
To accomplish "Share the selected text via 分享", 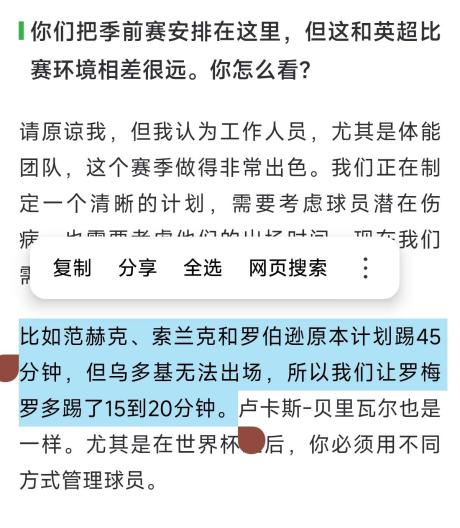I will pyautogui.click(x=137, y=268).
